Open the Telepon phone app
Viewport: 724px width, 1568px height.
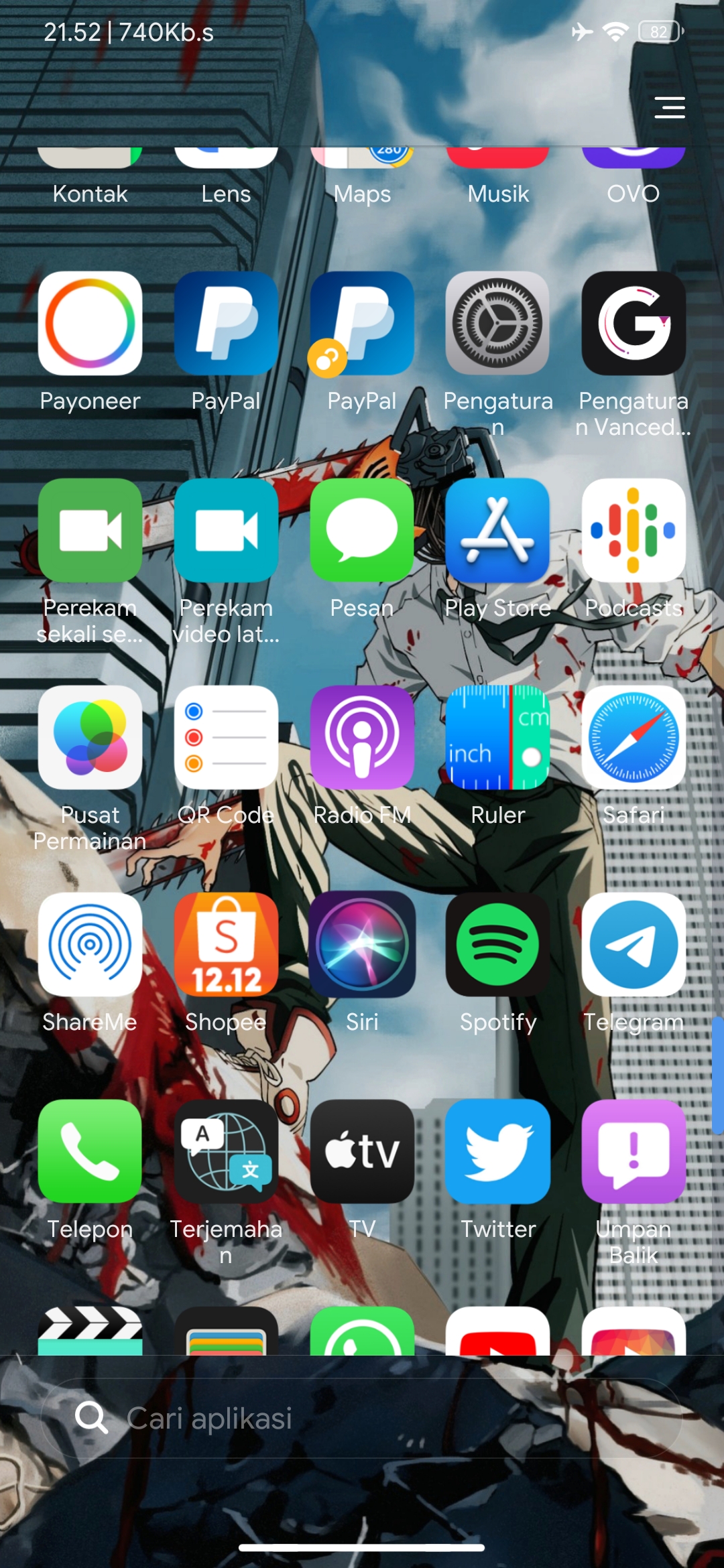pyautogui.click(x=90, y=1152)
